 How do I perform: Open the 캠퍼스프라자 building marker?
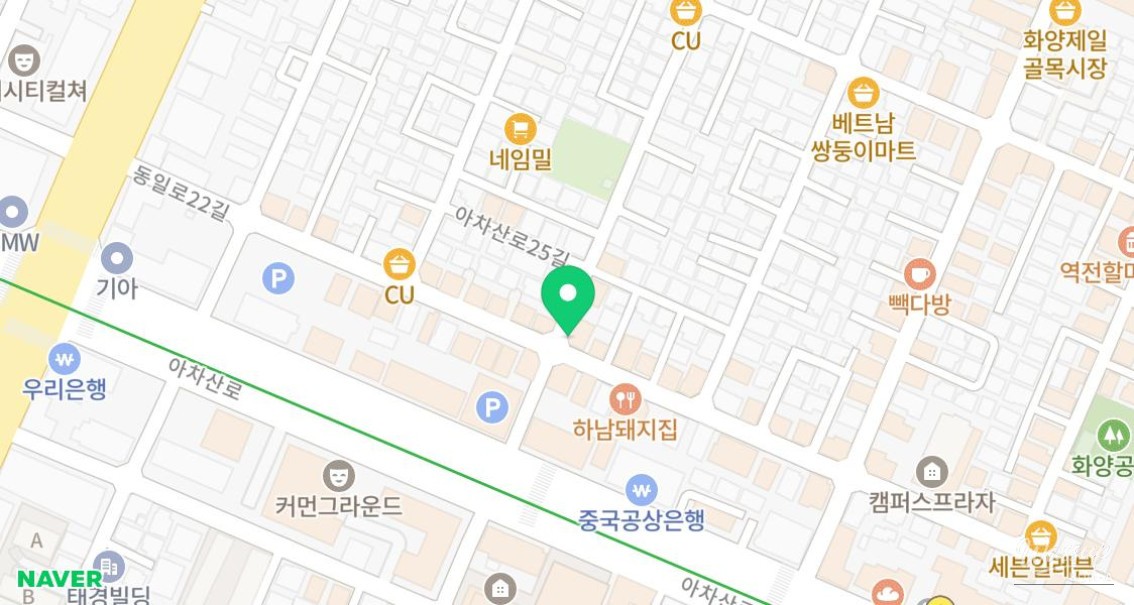point(932,471)
